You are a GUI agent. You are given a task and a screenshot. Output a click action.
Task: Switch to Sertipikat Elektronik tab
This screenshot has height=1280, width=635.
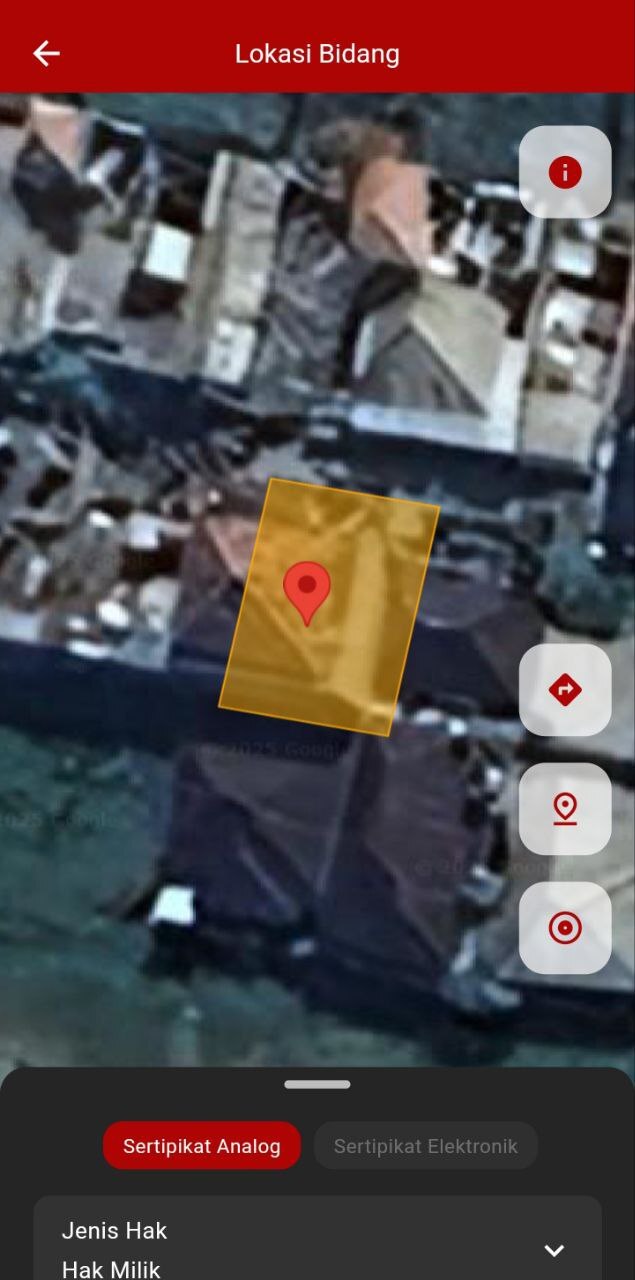[x=426, y=1146]
